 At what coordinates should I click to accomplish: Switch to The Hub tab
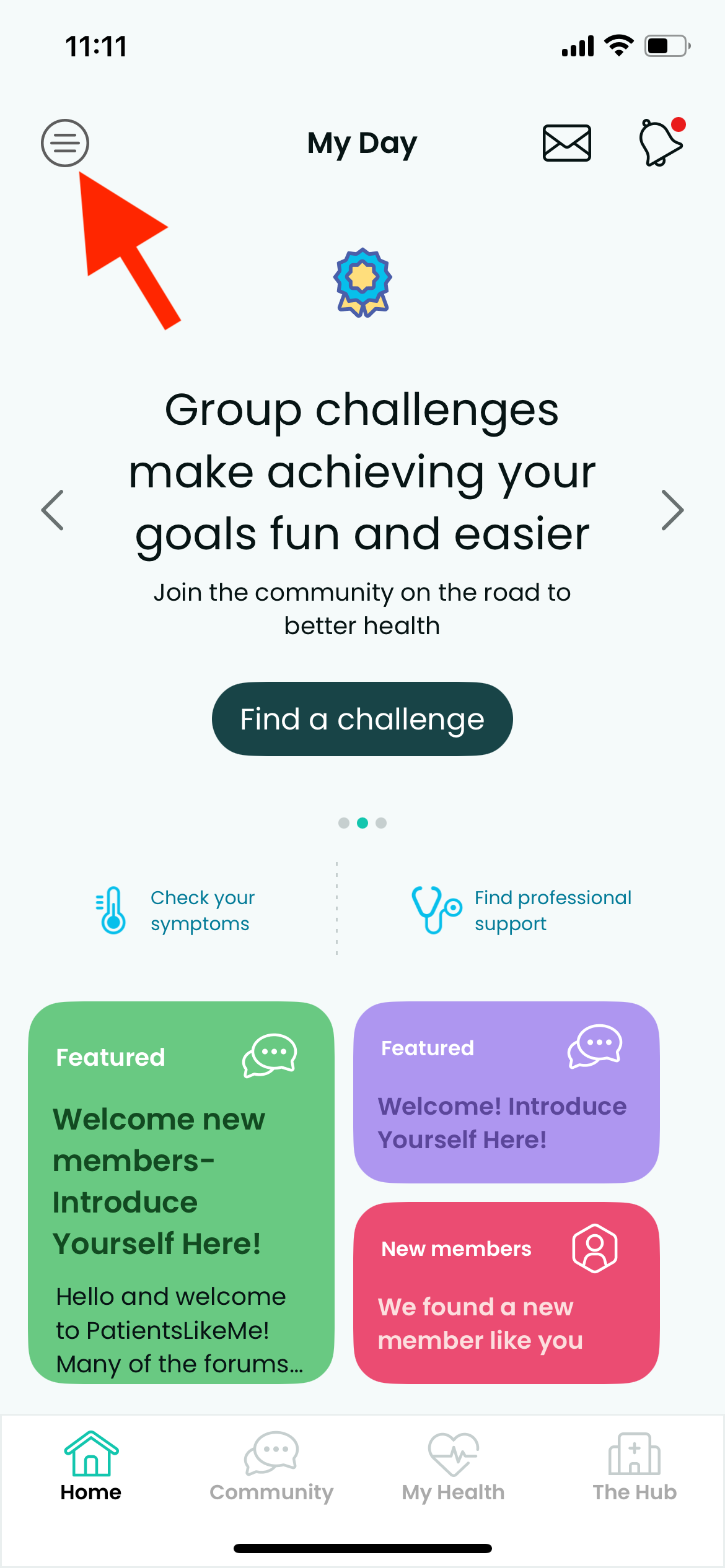tap(635, 1466)
